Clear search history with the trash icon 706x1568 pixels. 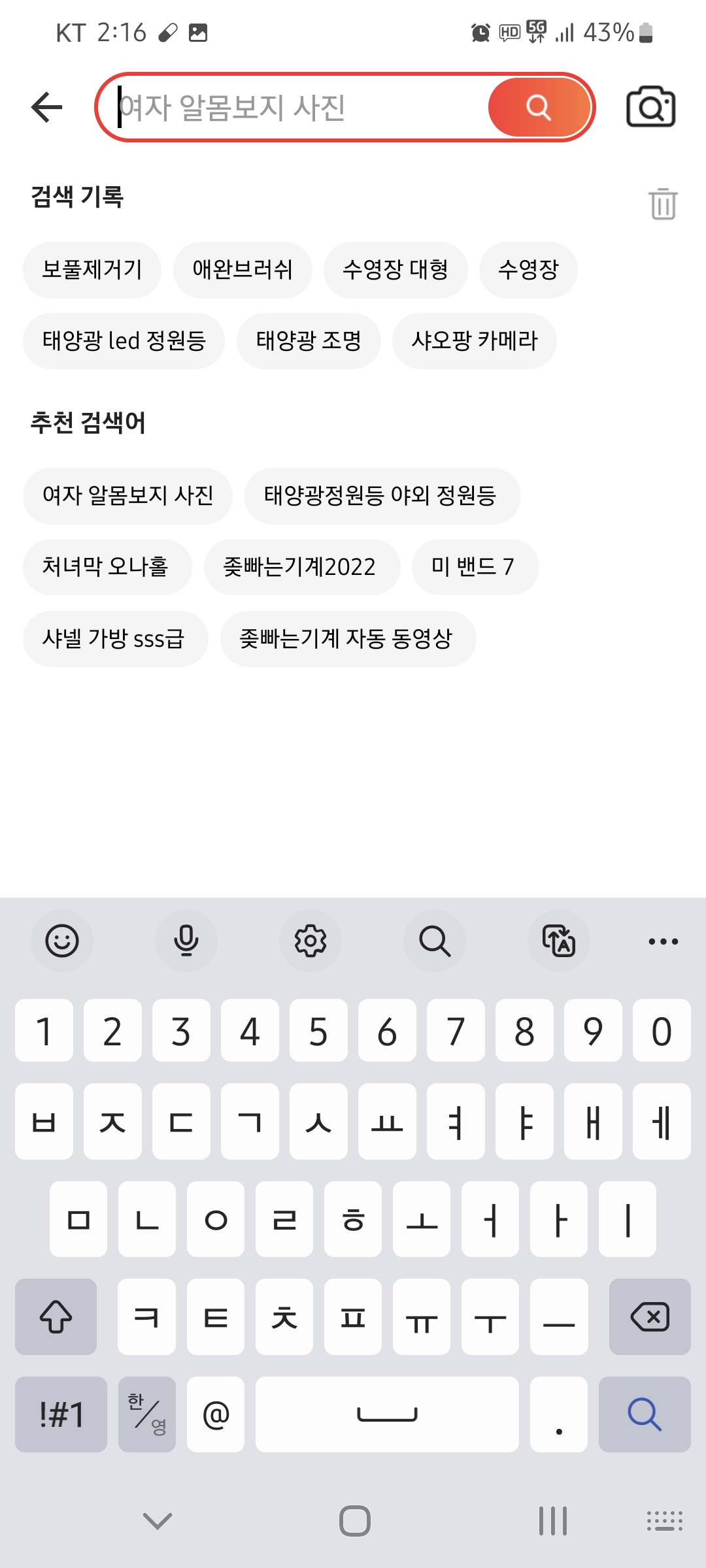(663, 204)
